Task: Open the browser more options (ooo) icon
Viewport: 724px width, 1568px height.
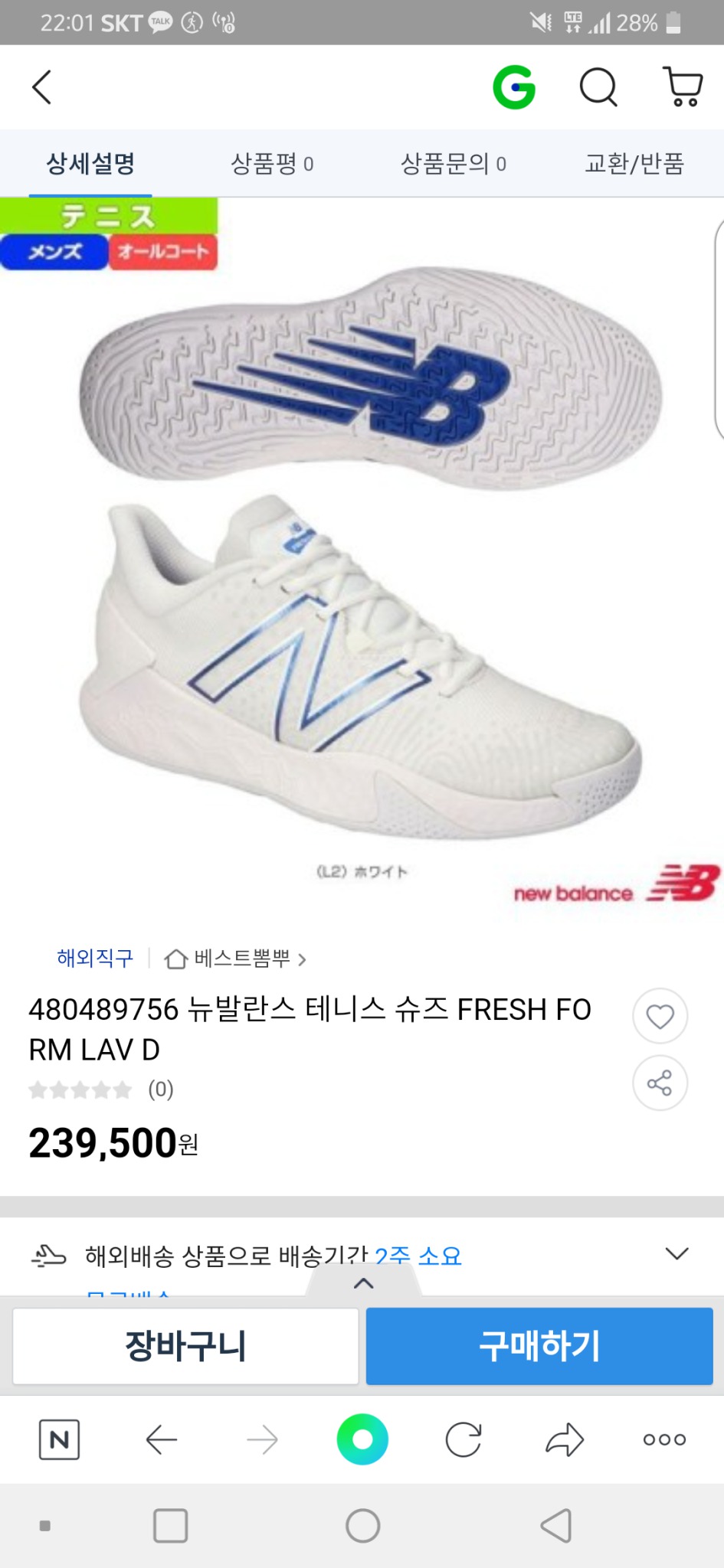Action: 663,1439
